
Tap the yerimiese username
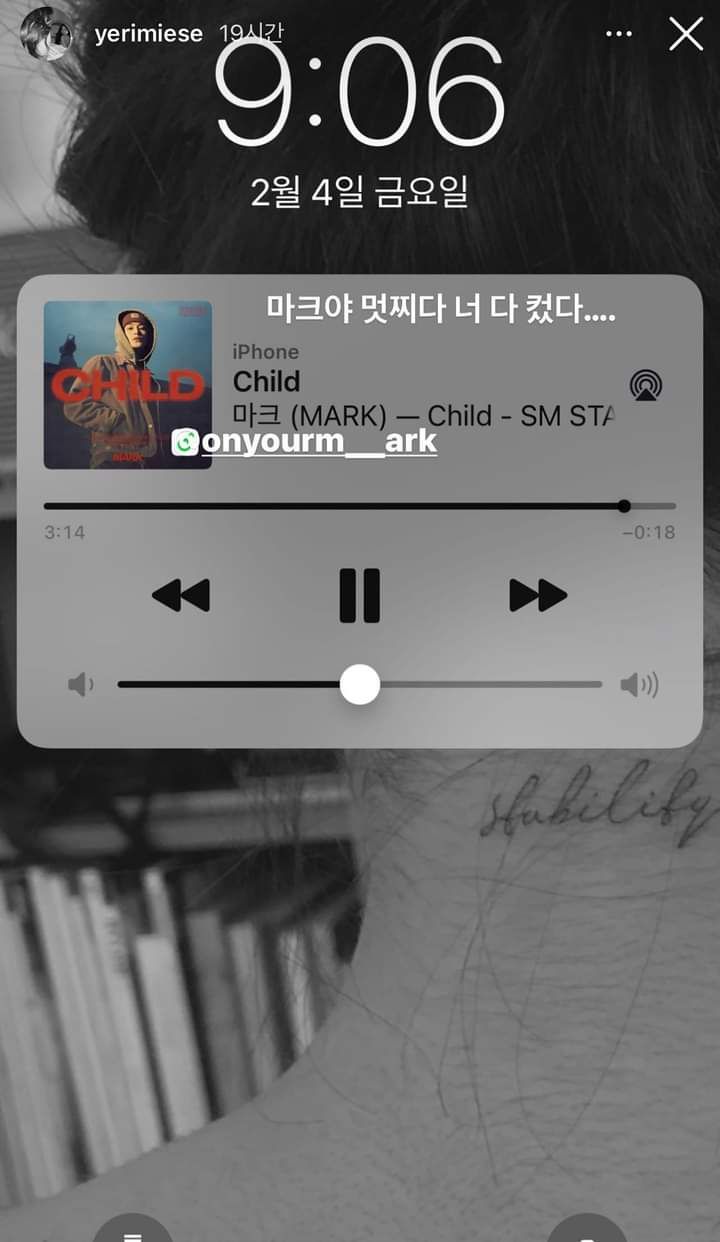[148, 34]
